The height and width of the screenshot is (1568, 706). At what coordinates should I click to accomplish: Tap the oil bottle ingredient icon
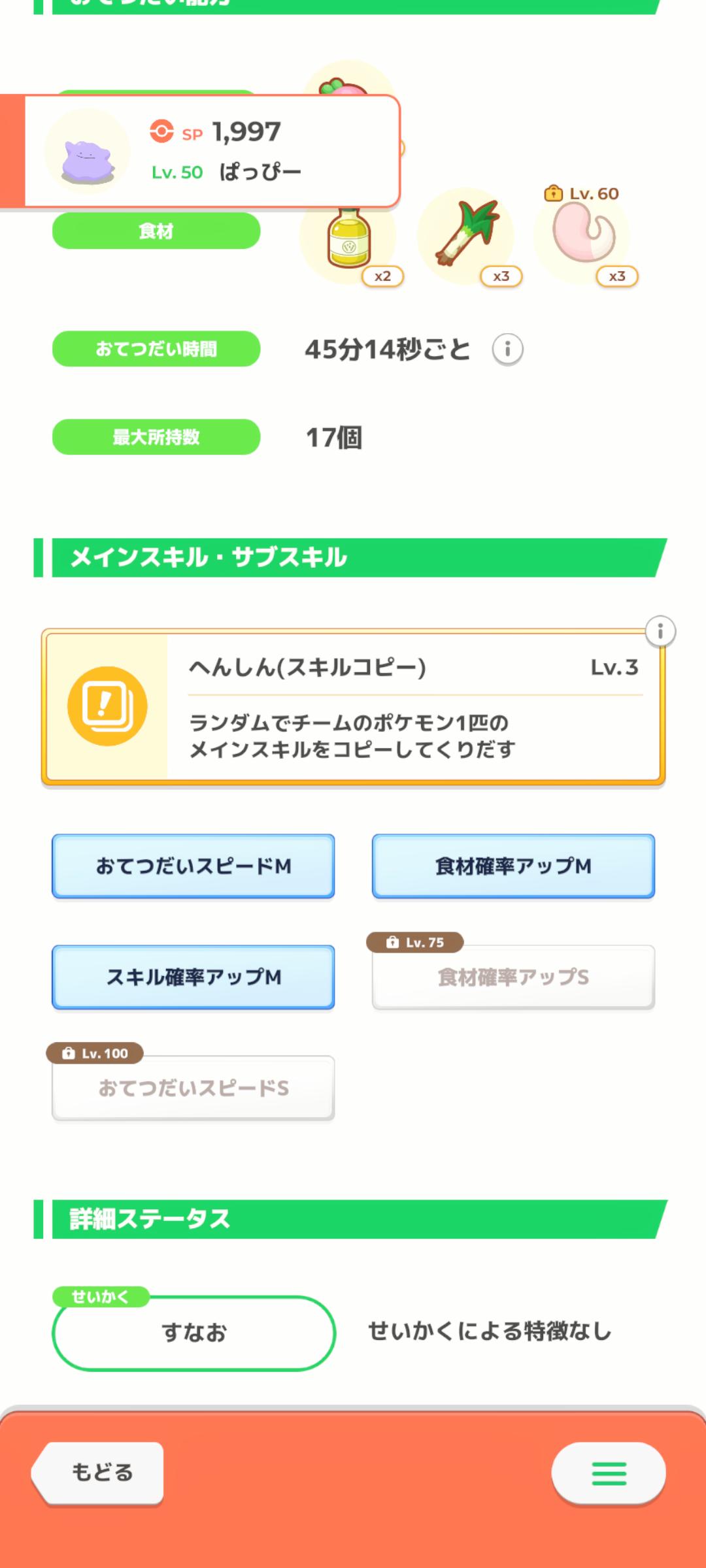(x=348, y=237)
